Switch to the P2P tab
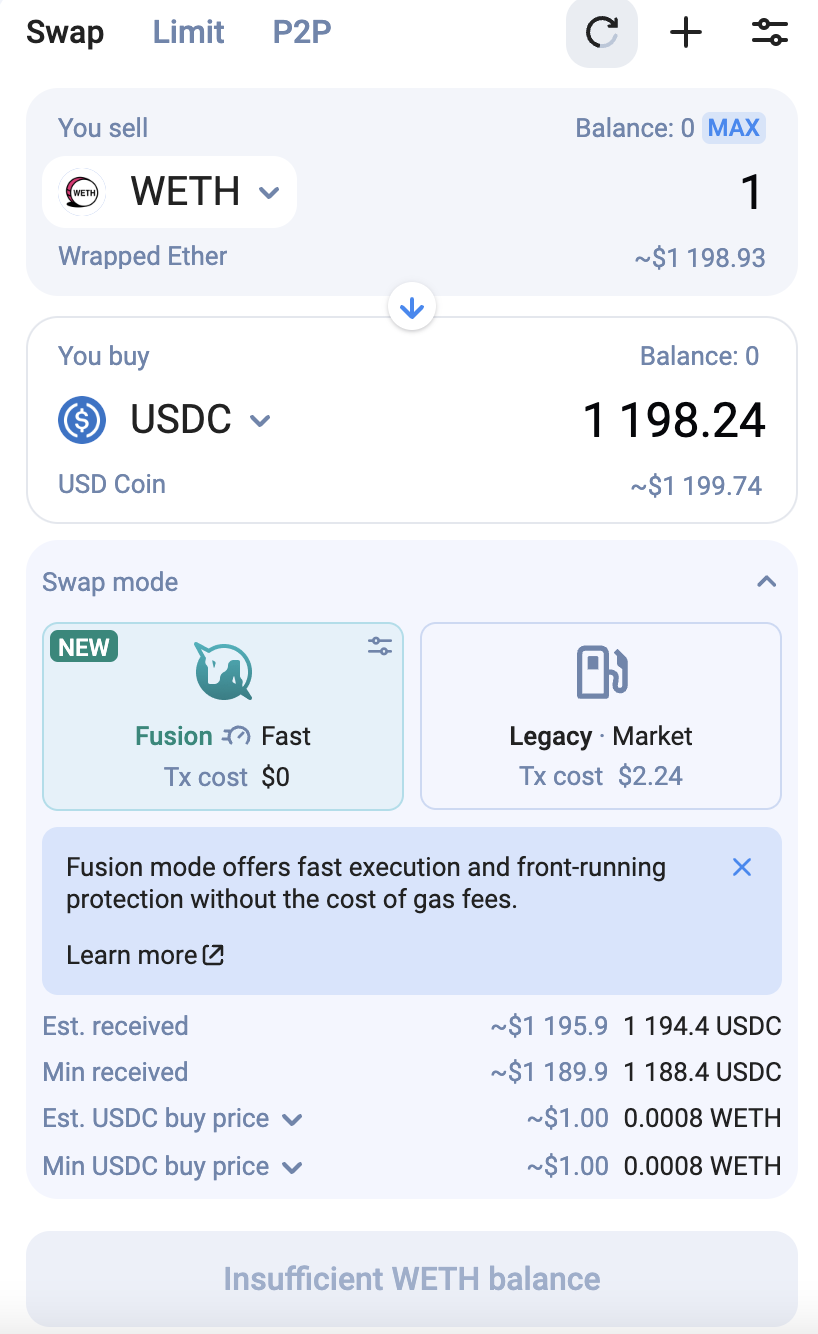 click(301, 32)
